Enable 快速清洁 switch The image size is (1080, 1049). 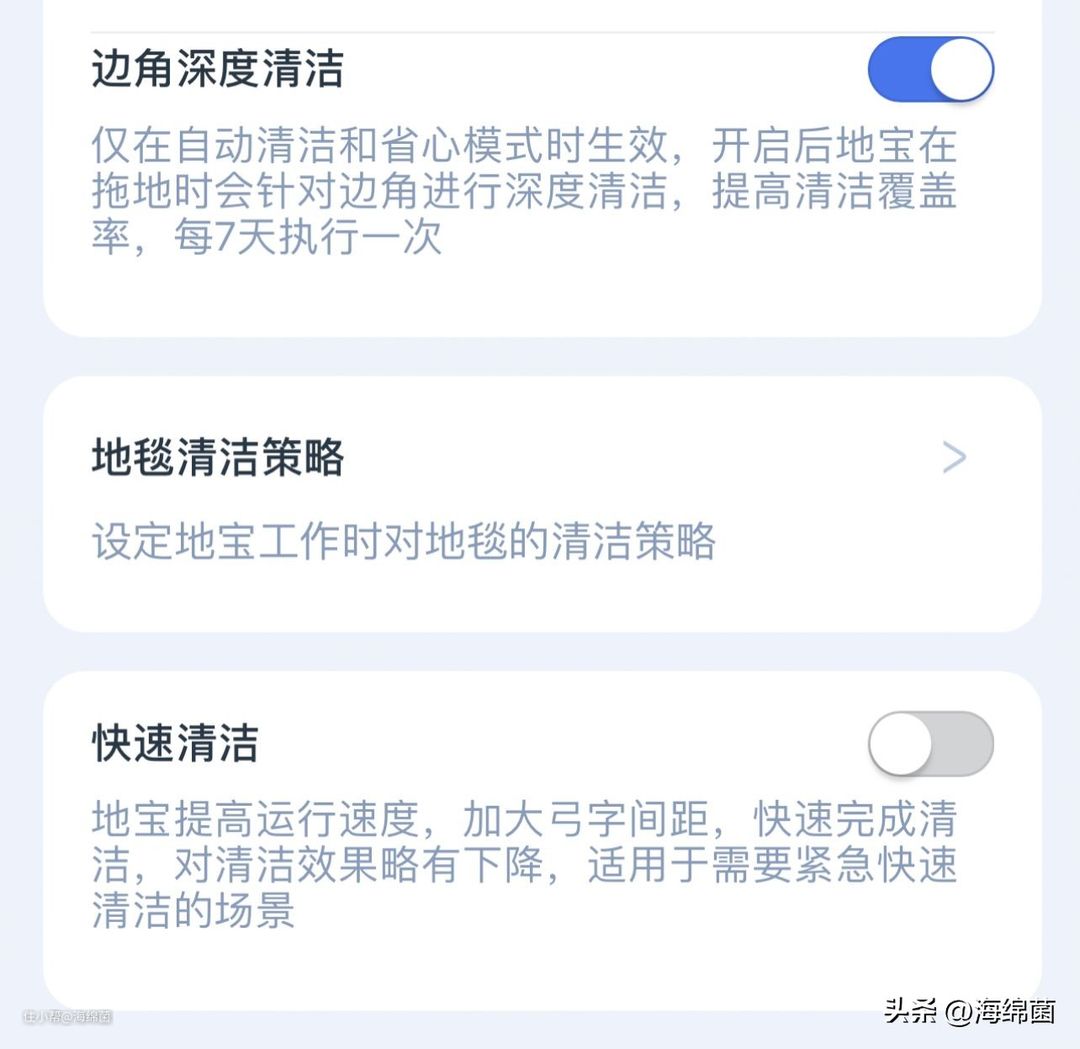pos(930,743)
